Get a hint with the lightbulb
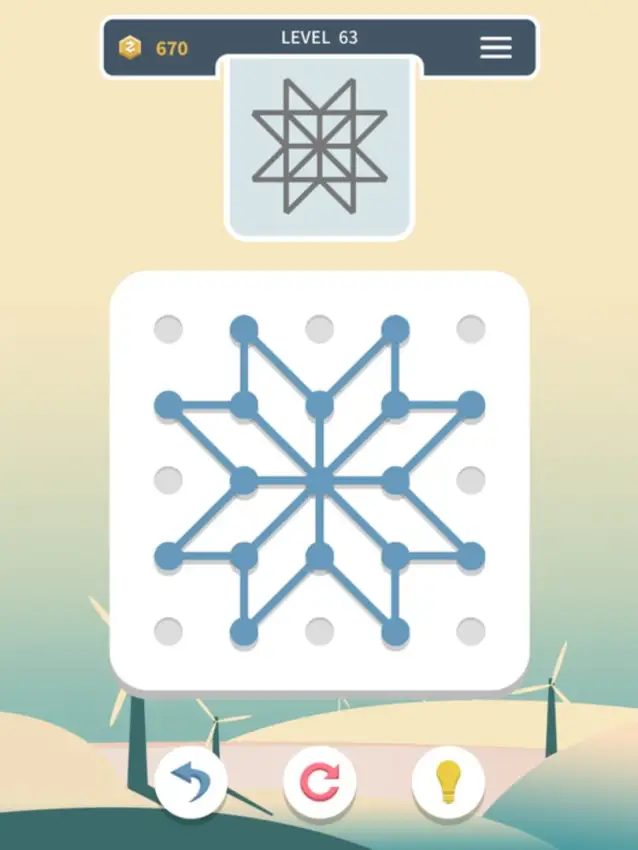The width and height of the screenshot is (638, 850). click(447, 783)
